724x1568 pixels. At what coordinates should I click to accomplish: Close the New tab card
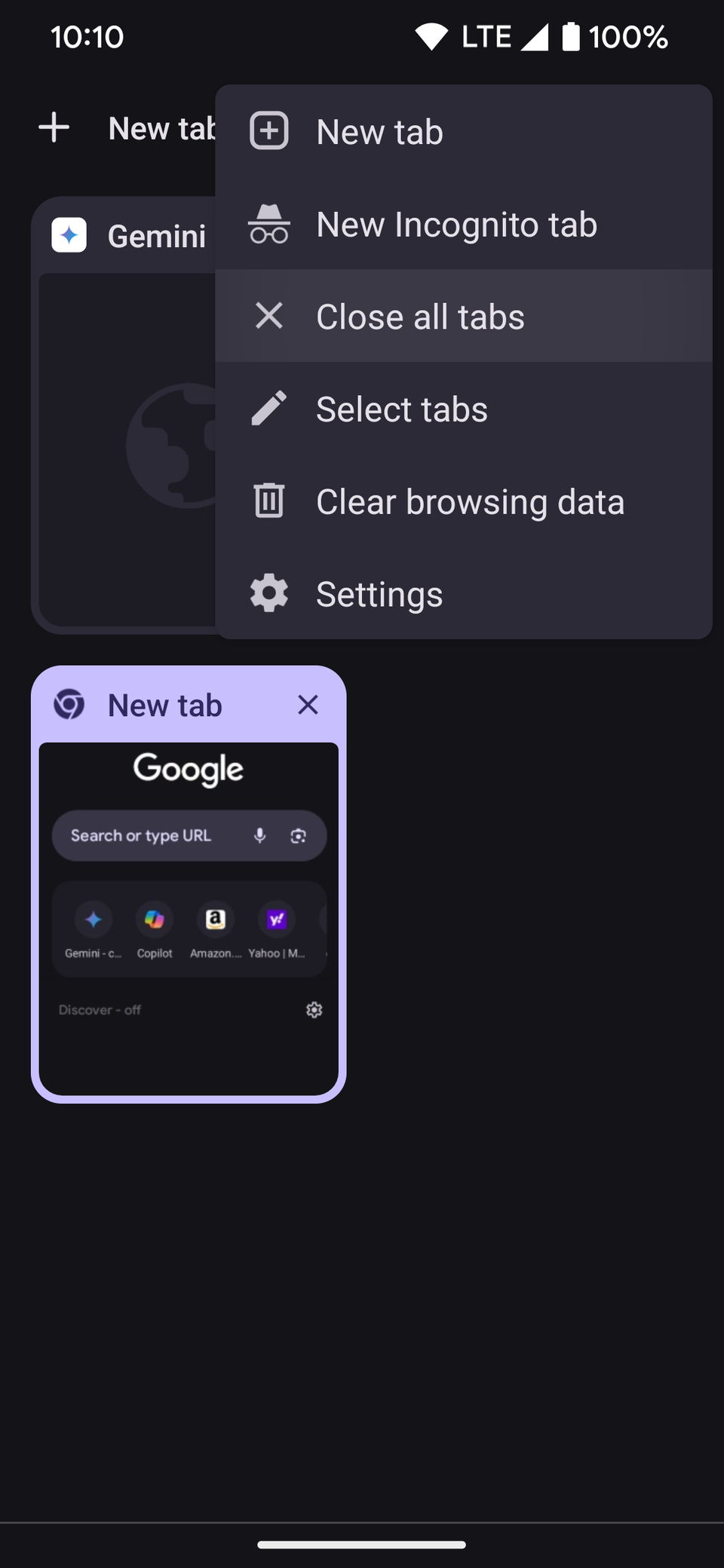[x=308, y=705]
